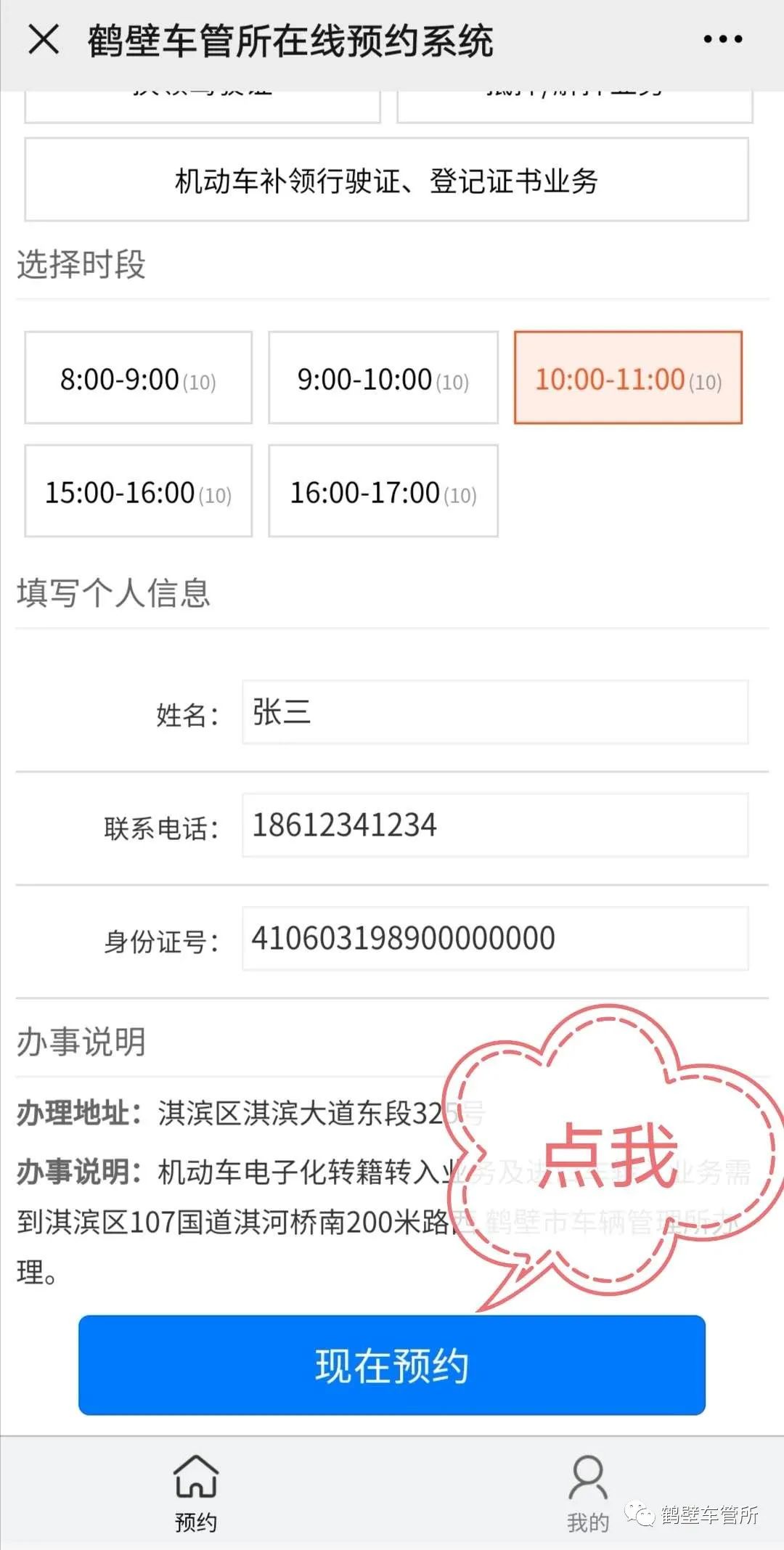Select the 9:00-10:00 time slot
Image resolution: width=784 pixels, height=1550 pixels.
(383, 378)
